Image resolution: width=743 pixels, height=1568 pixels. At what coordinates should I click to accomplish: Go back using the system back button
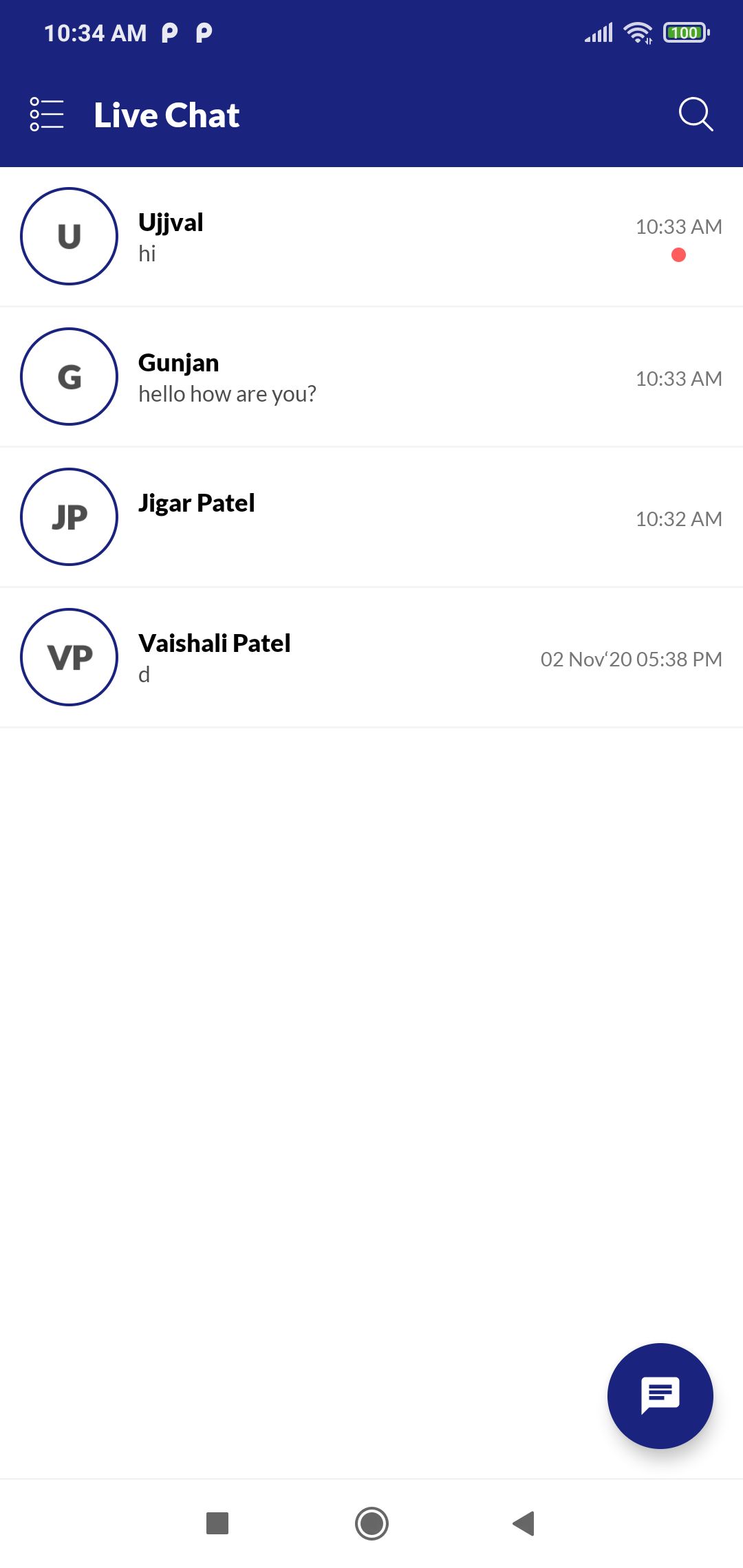click(x=524, y=1523)
